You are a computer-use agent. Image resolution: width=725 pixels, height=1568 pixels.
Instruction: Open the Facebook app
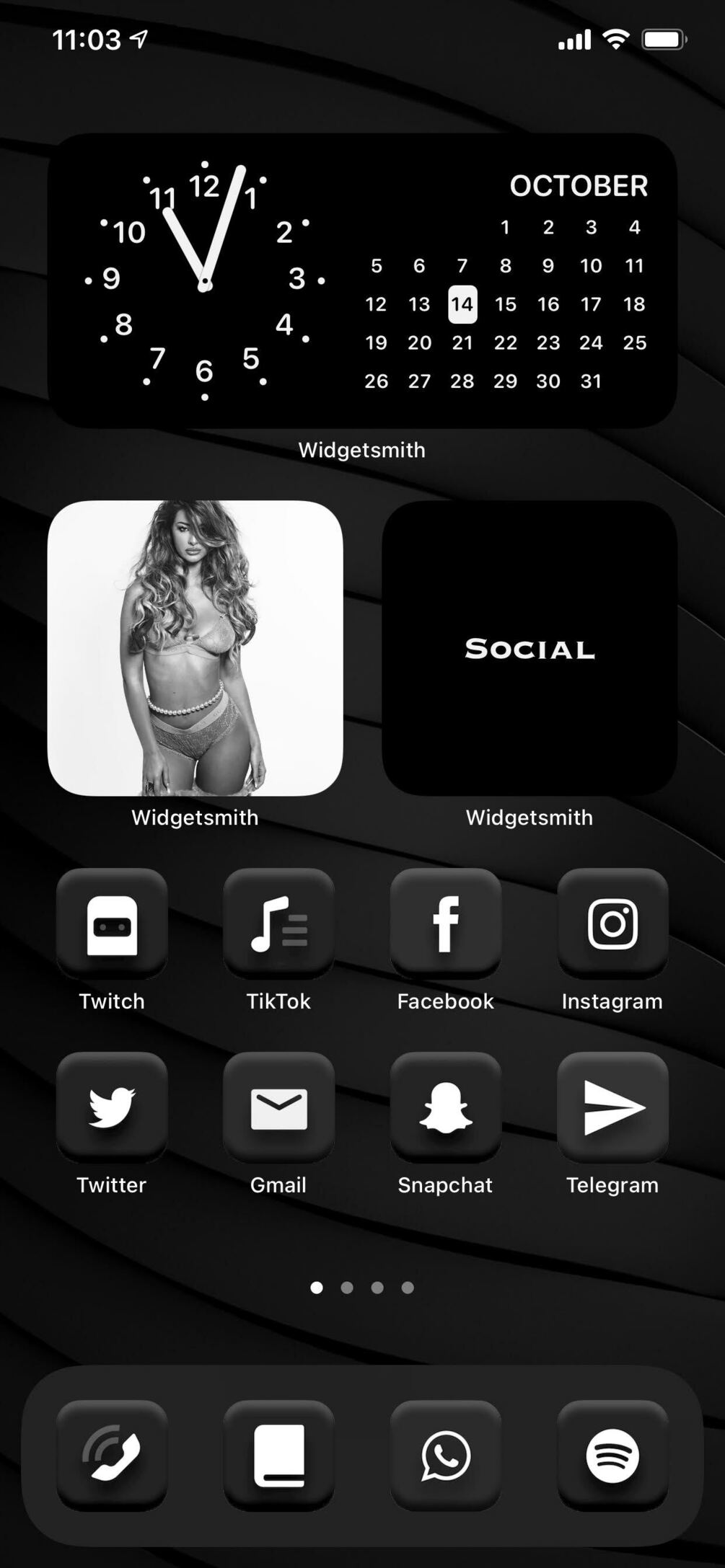click(x=445, y=924)
